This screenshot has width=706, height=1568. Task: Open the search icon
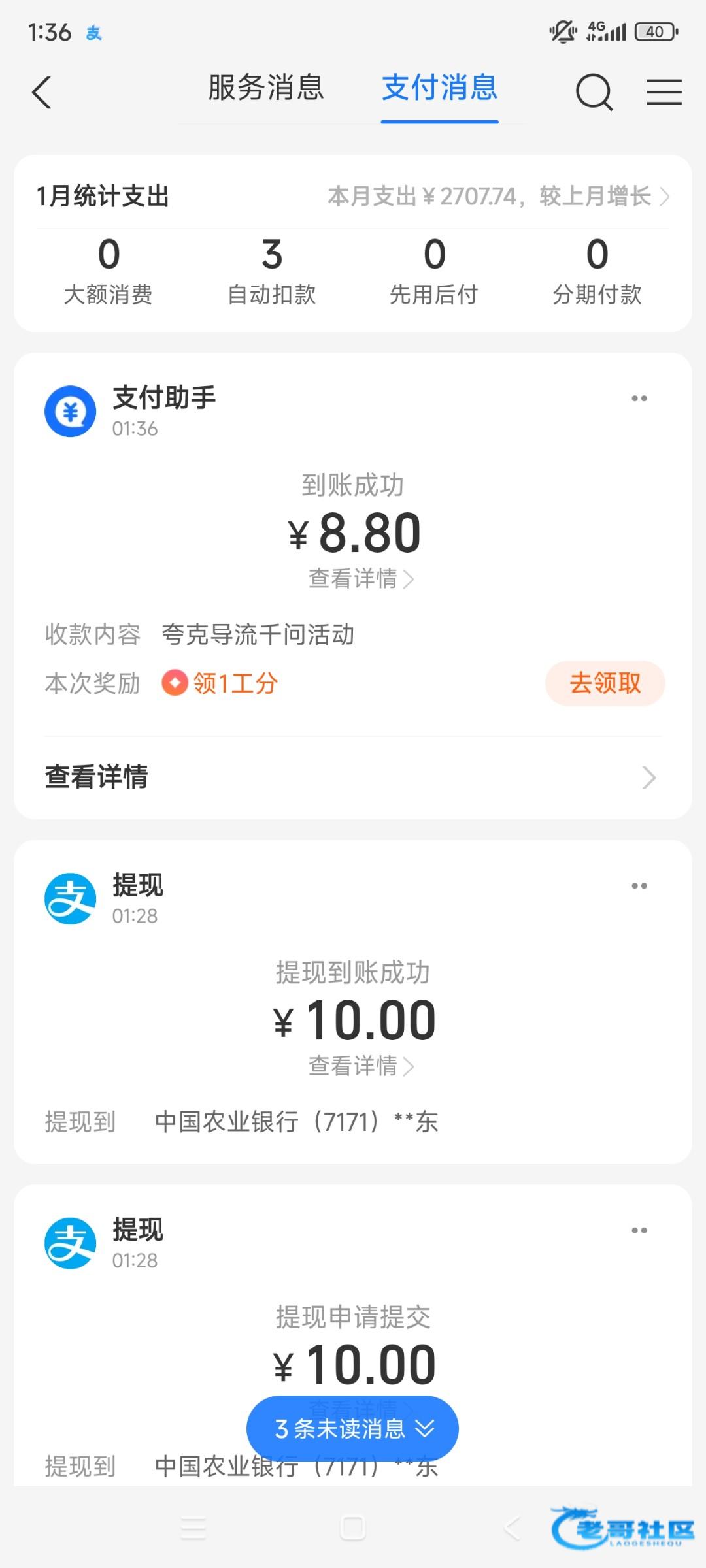tap(594, 92)
